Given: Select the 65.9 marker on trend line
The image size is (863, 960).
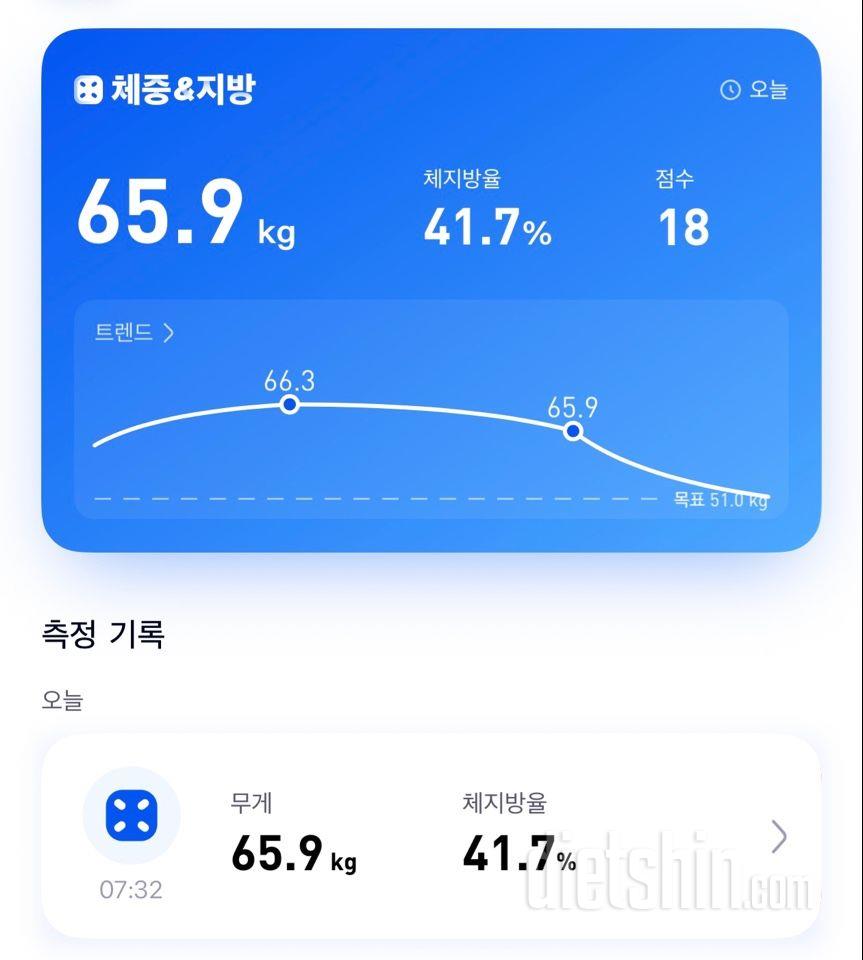Looking at the screenshot, I should coord(573,430).
